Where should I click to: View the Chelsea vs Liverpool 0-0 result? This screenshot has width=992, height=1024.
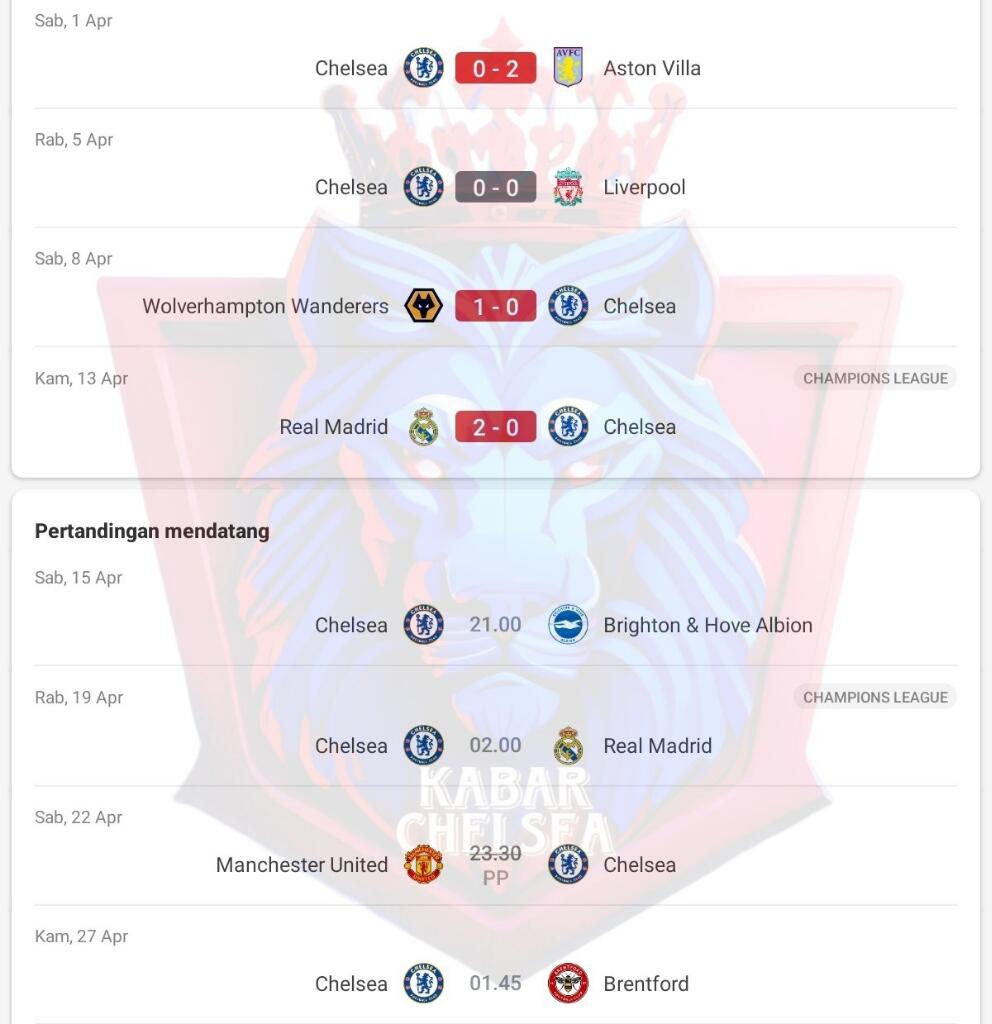pos(496,187)
